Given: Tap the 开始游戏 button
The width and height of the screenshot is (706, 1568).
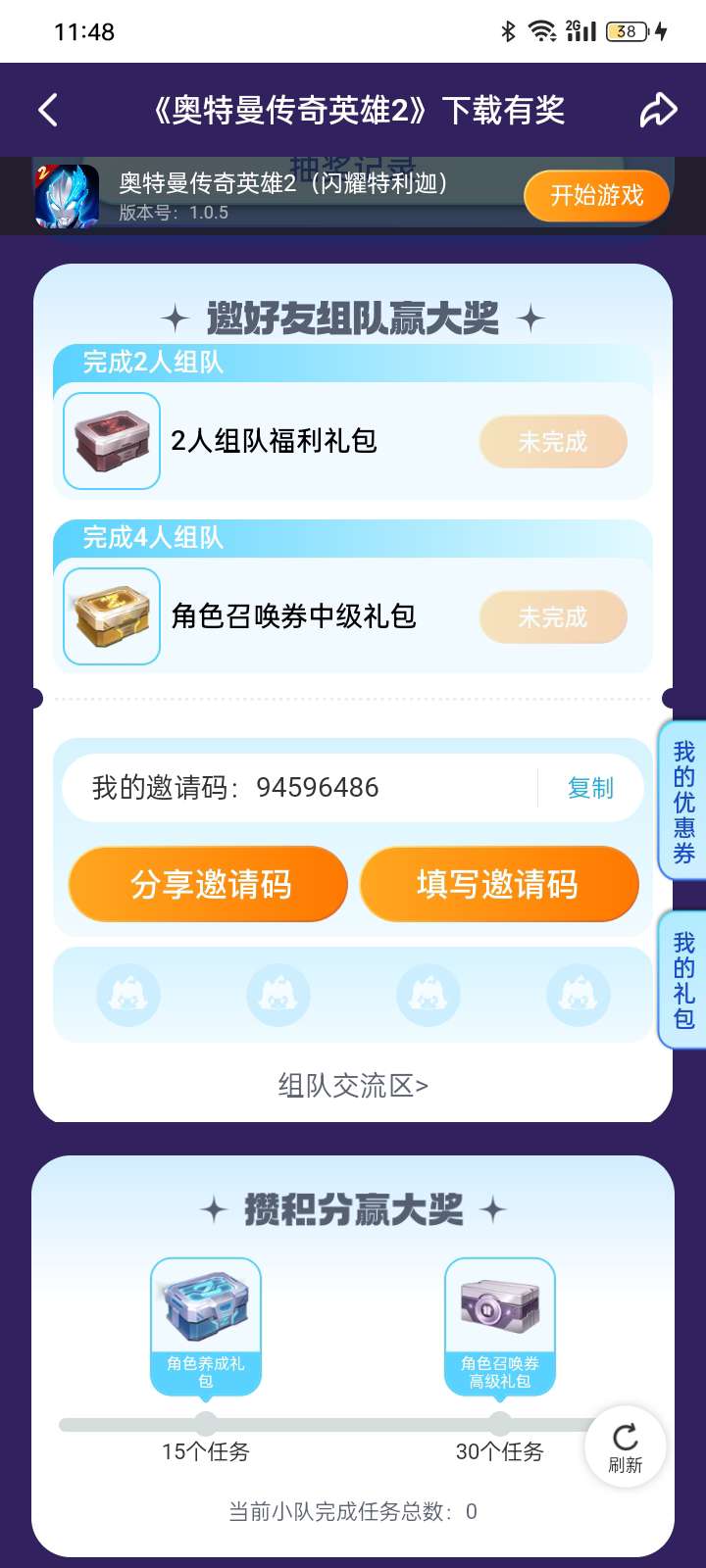Looking at the screenshot, I should (x=596, y=196).
